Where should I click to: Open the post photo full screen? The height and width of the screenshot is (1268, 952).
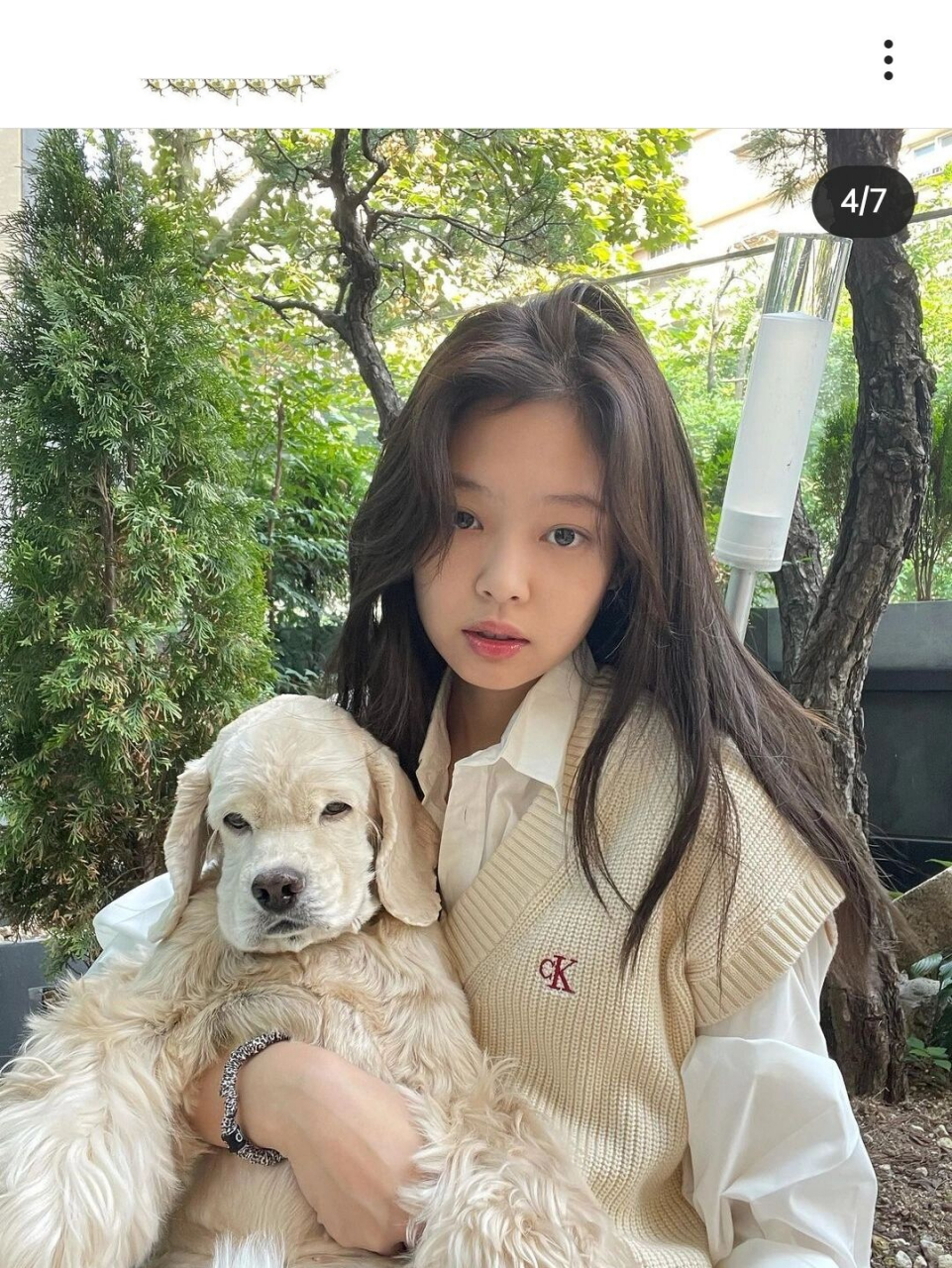click(476, 693)
